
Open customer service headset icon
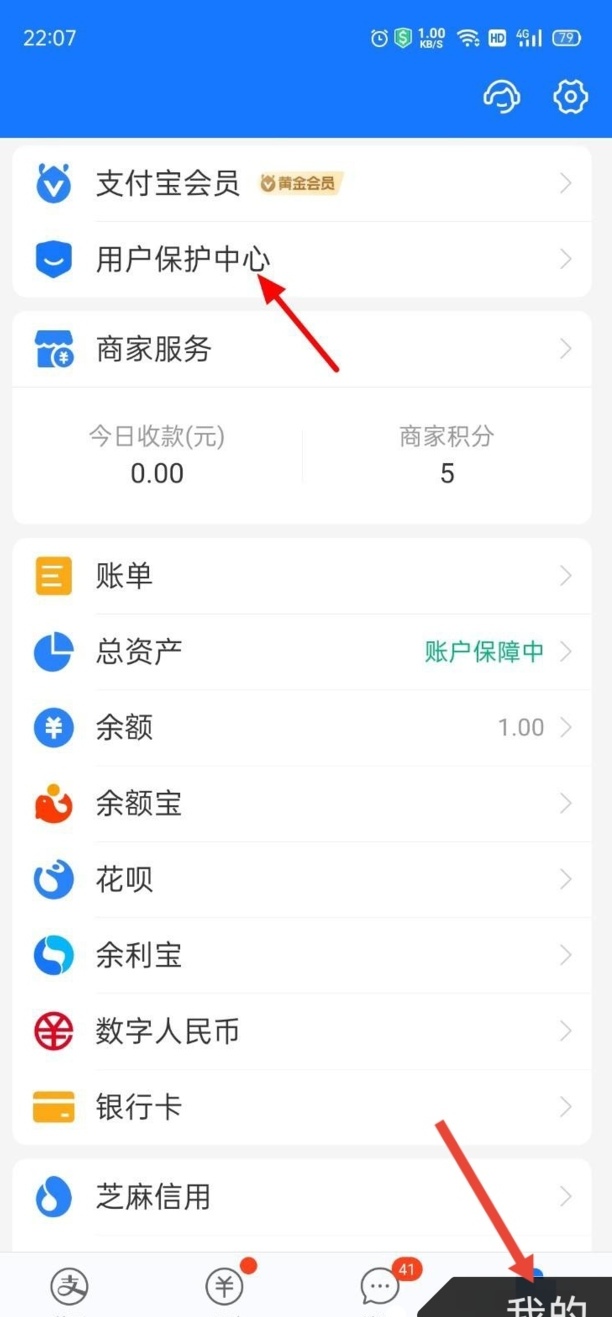(x=503, y=96)
